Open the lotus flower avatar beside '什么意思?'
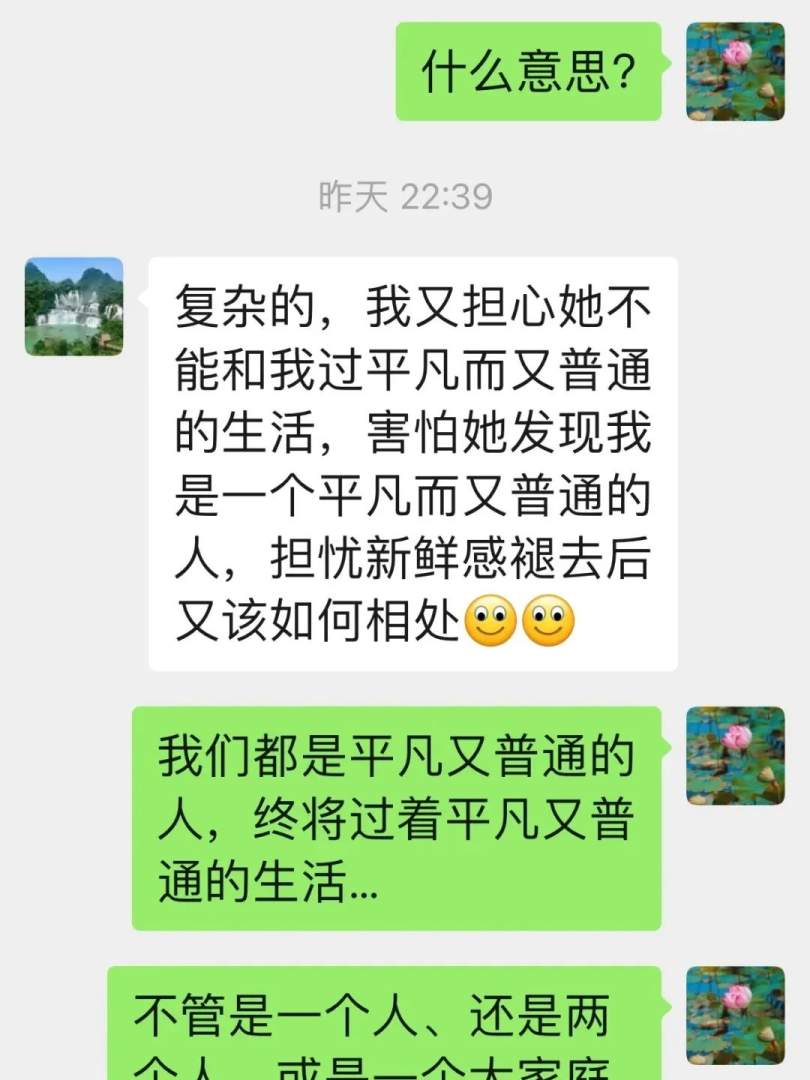The height and width of the screenshot is (1080, 810). click(x=735, y=72)
